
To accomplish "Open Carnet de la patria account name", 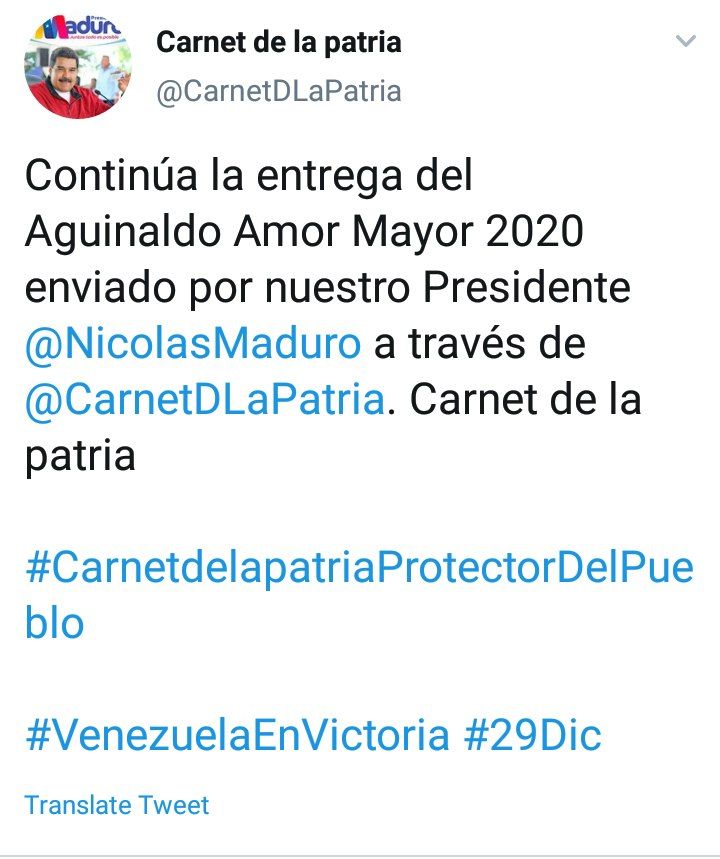I will point(279,43).
